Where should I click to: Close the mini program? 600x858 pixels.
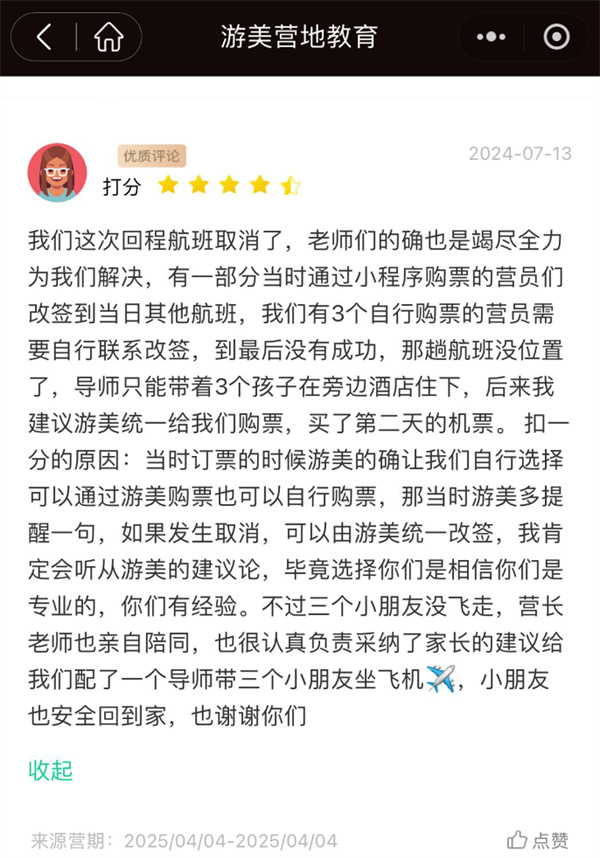click(556, 38)
